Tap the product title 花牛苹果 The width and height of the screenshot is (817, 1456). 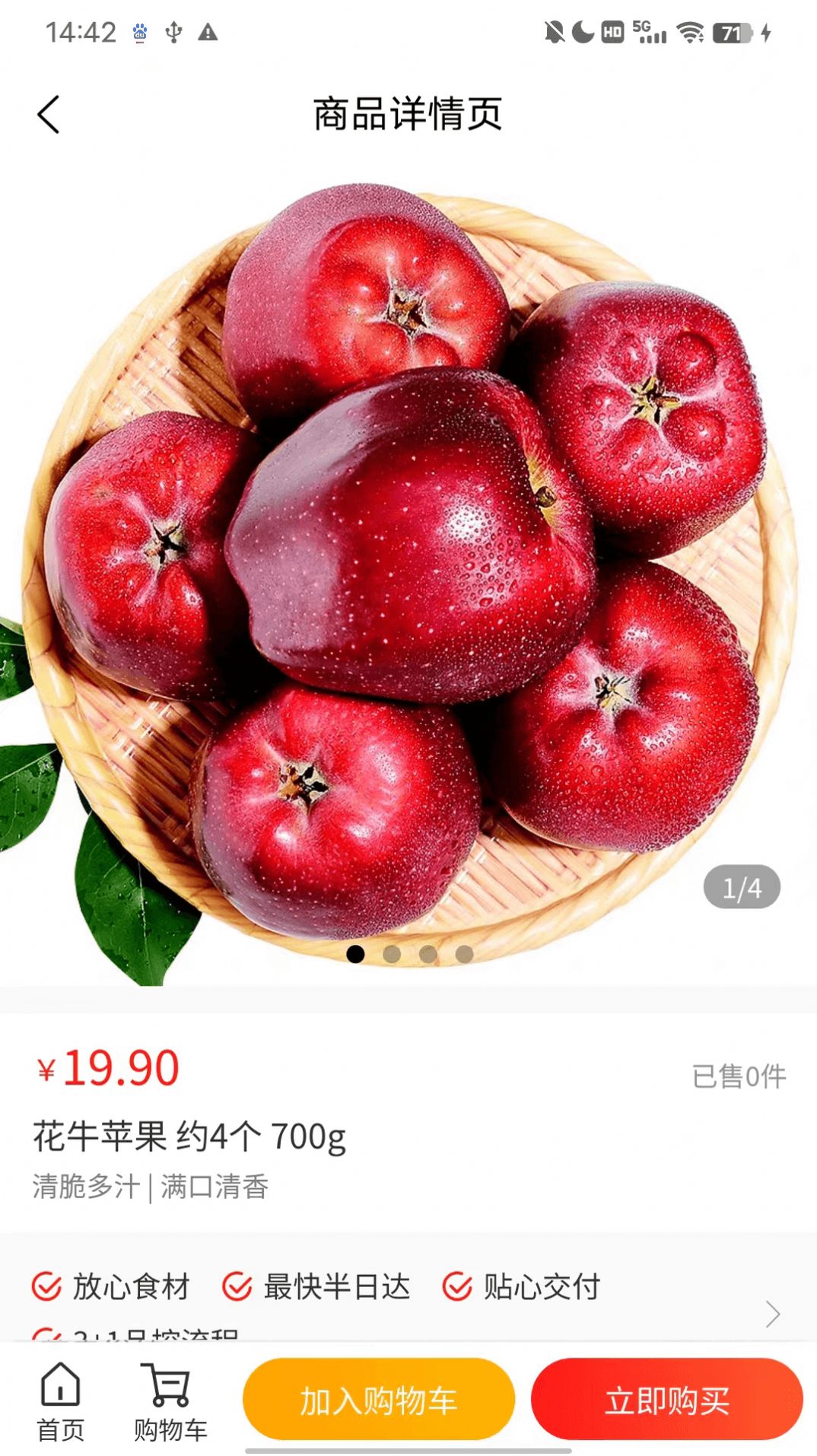click(189, 1137)
